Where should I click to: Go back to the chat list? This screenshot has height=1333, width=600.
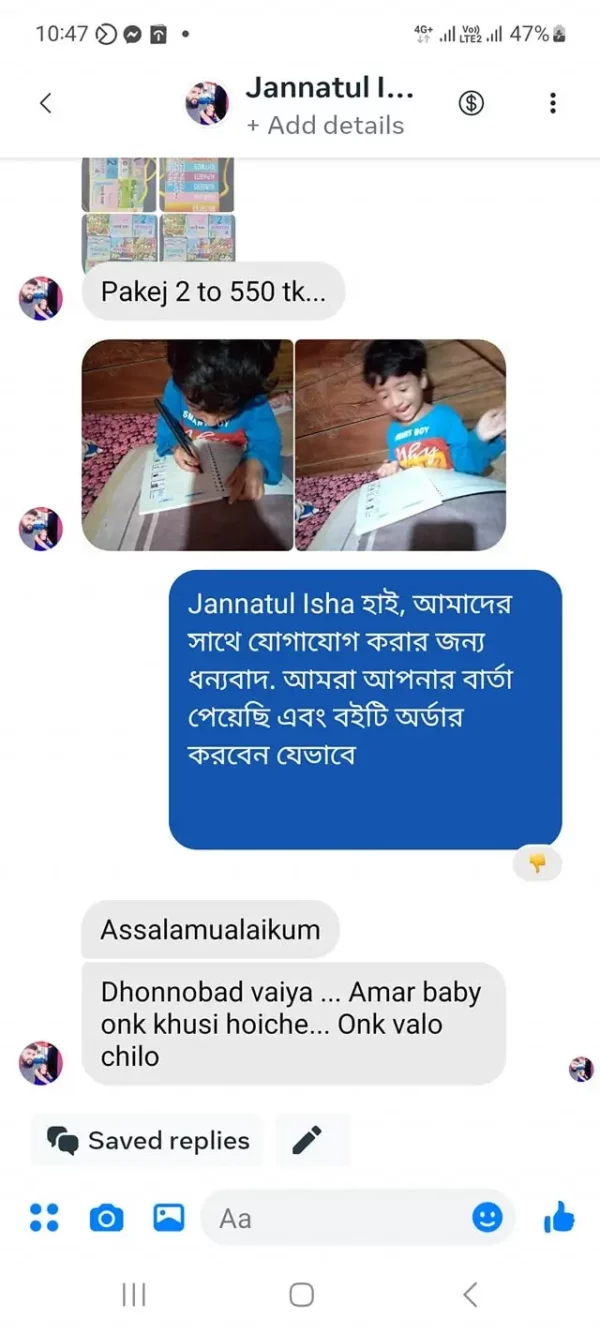[x=45, y=103]
